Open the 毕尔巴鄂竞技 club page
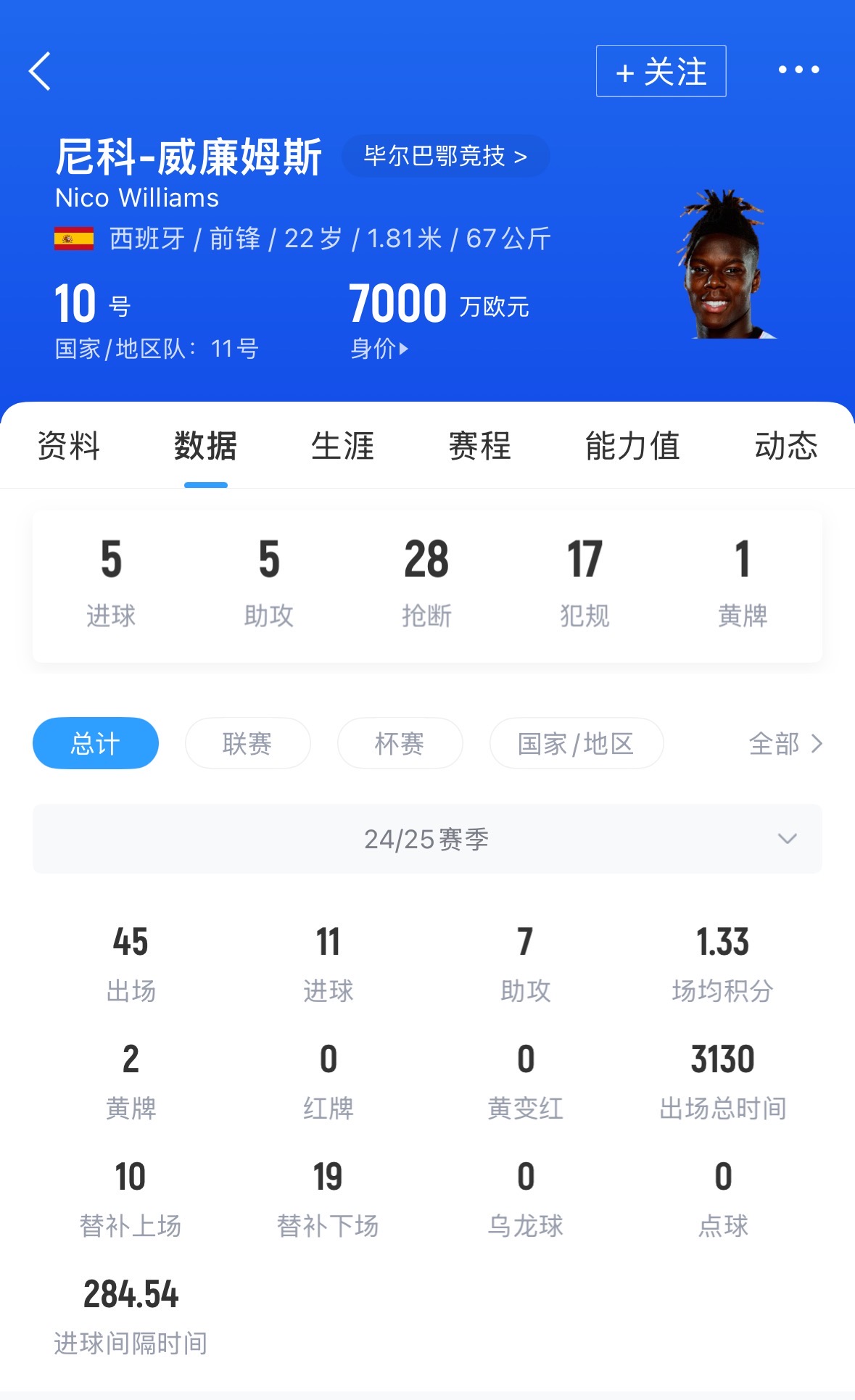Viewport: 855px width, 1400px height. pos(445,156)
